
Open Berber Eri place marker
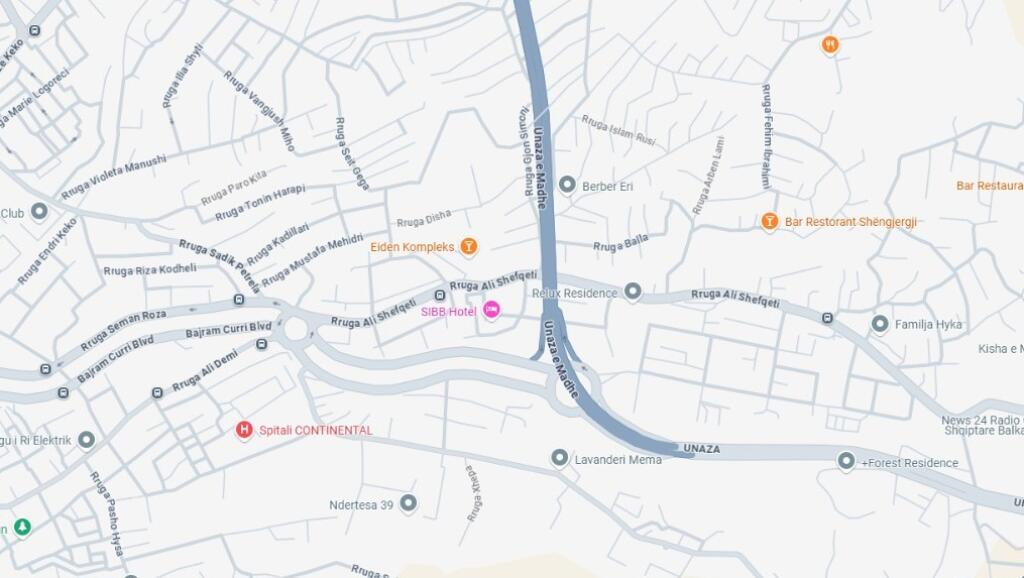[x=567, y=185]
